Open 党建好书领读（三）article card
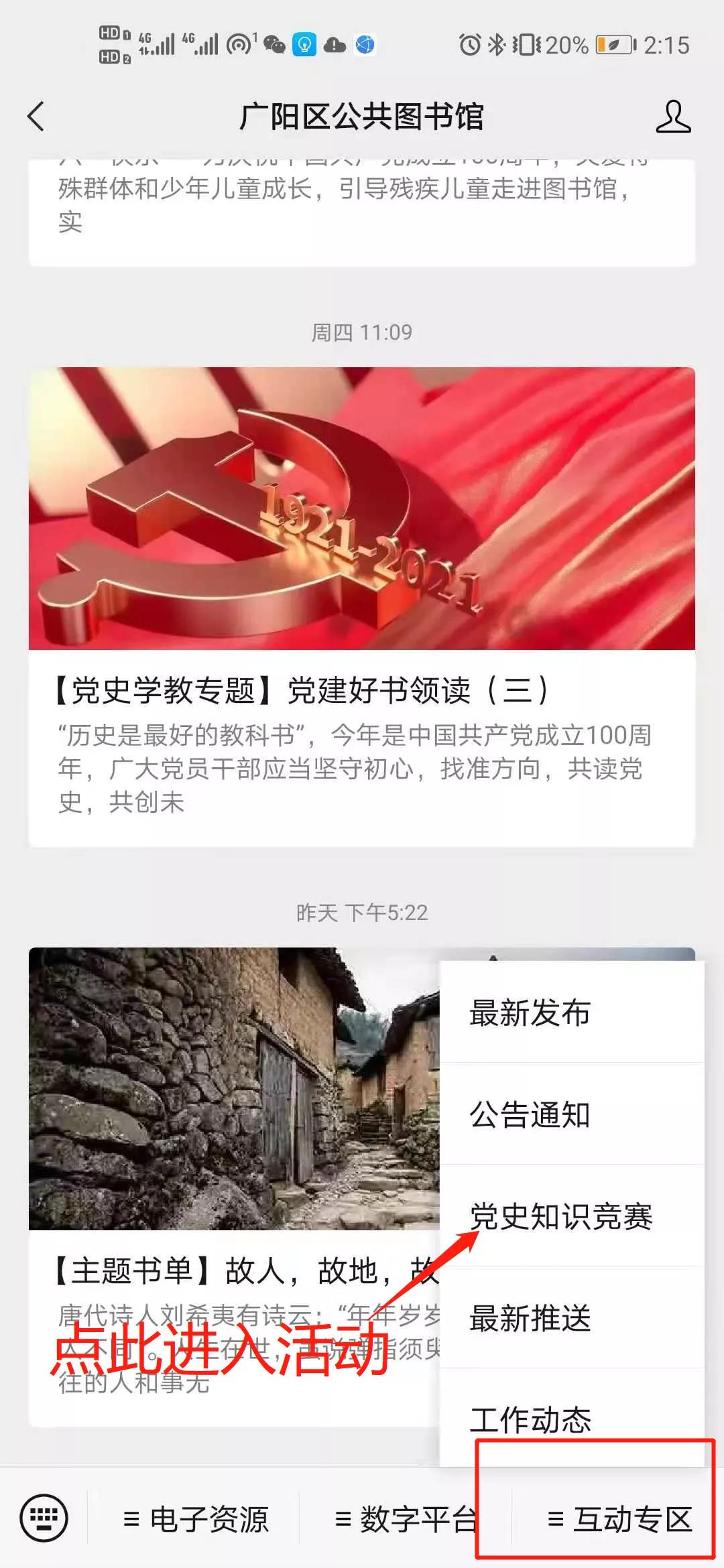 pos(361,606)
